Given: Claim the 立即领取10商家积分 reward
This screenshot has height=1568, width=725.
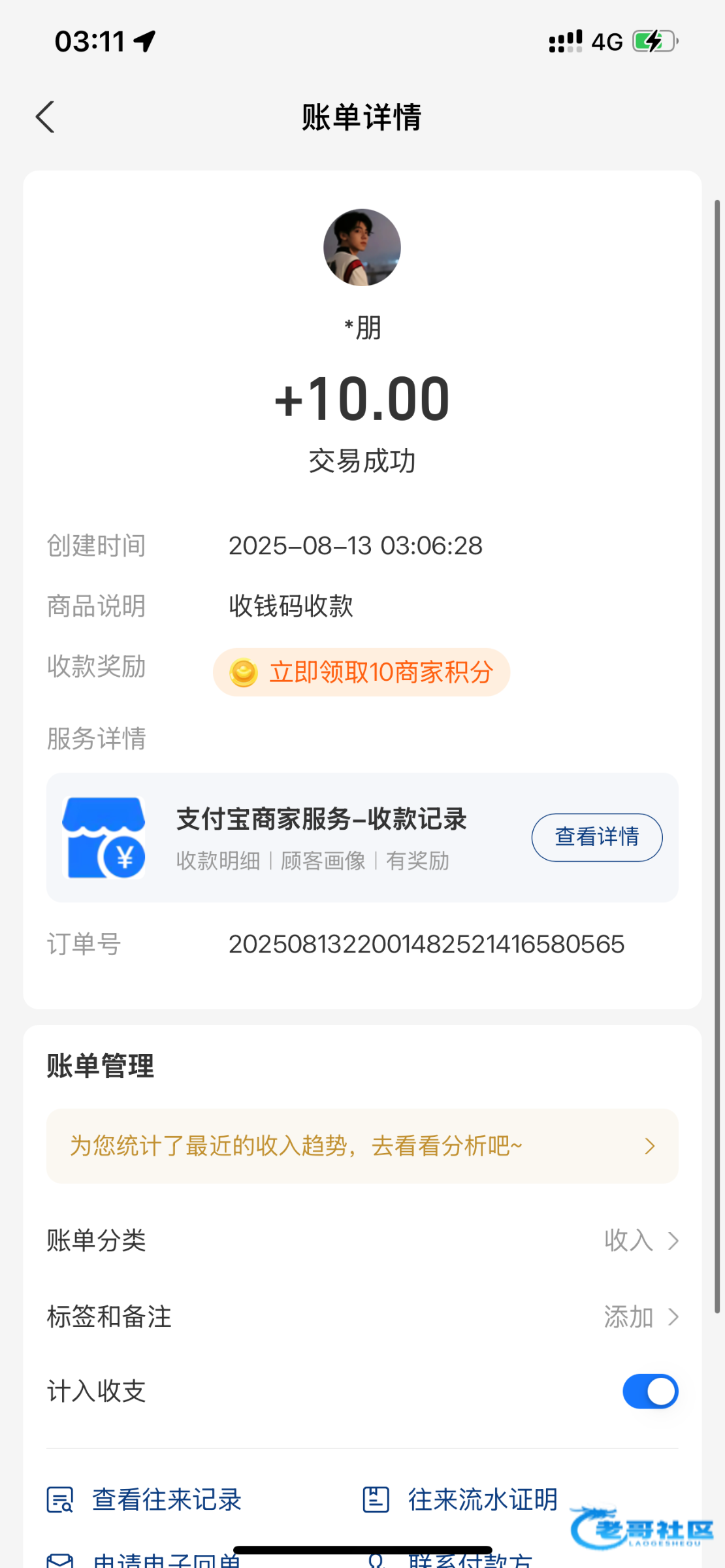Looking at the screenshot, I should click(361, 672).
